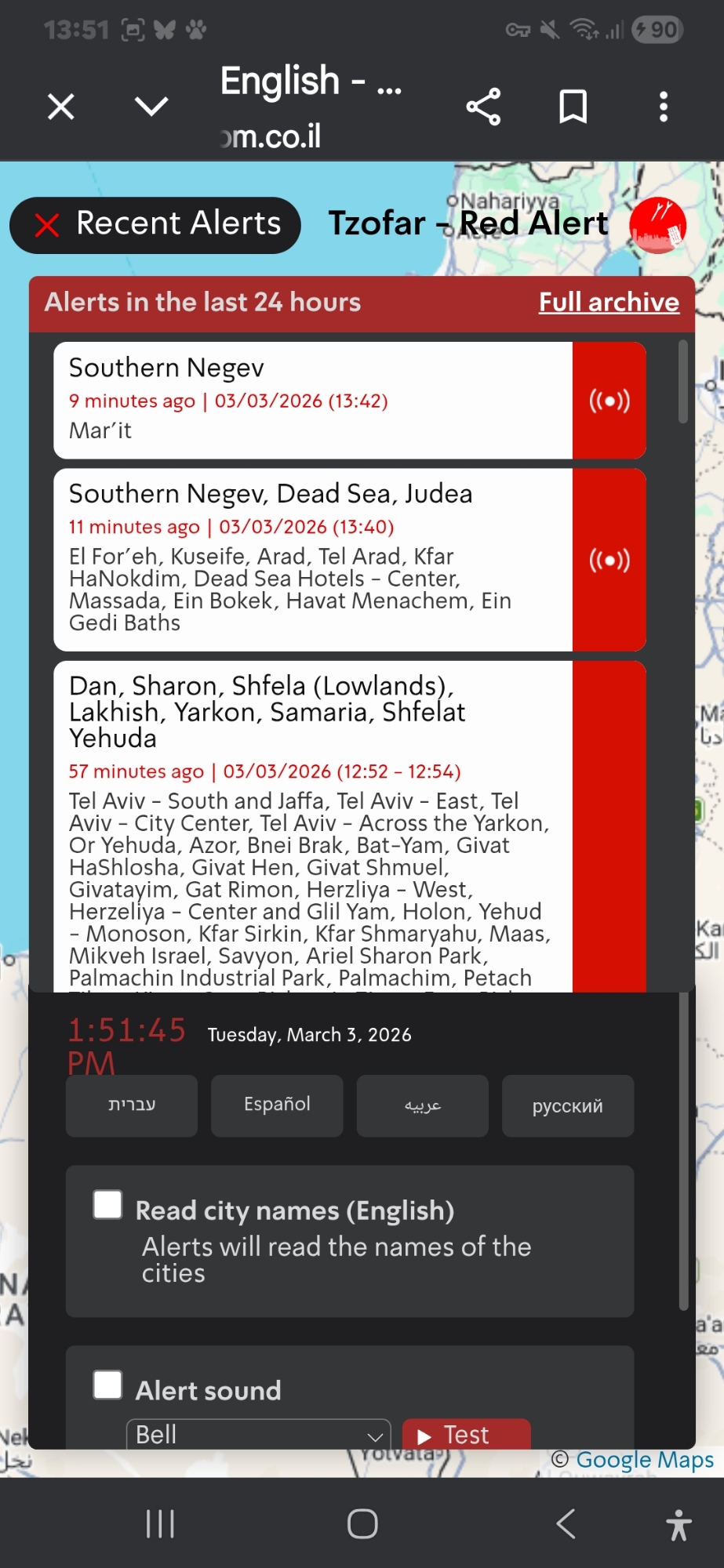Viewport: 724px width, 1568px height.
Task: Switch language to Español
Action: 277,1105
